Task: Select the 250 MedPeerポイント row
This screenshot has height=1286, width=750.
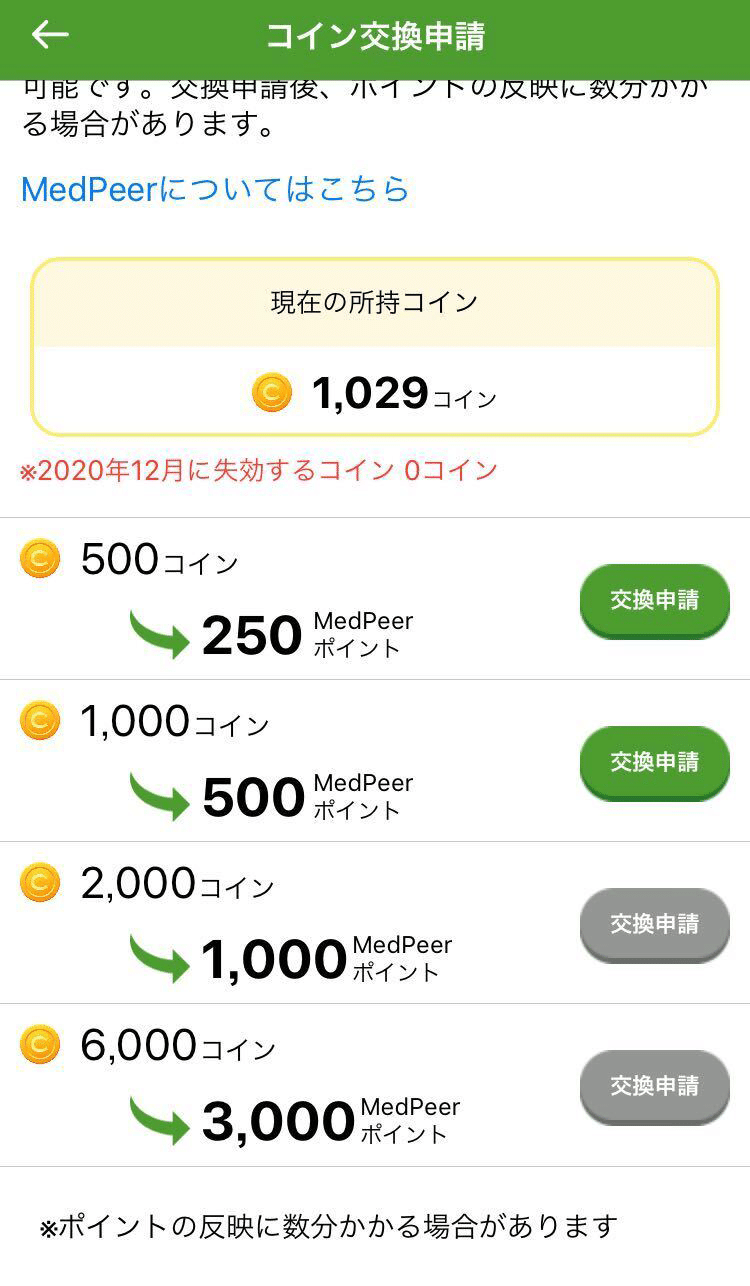Action: (300, 630)
